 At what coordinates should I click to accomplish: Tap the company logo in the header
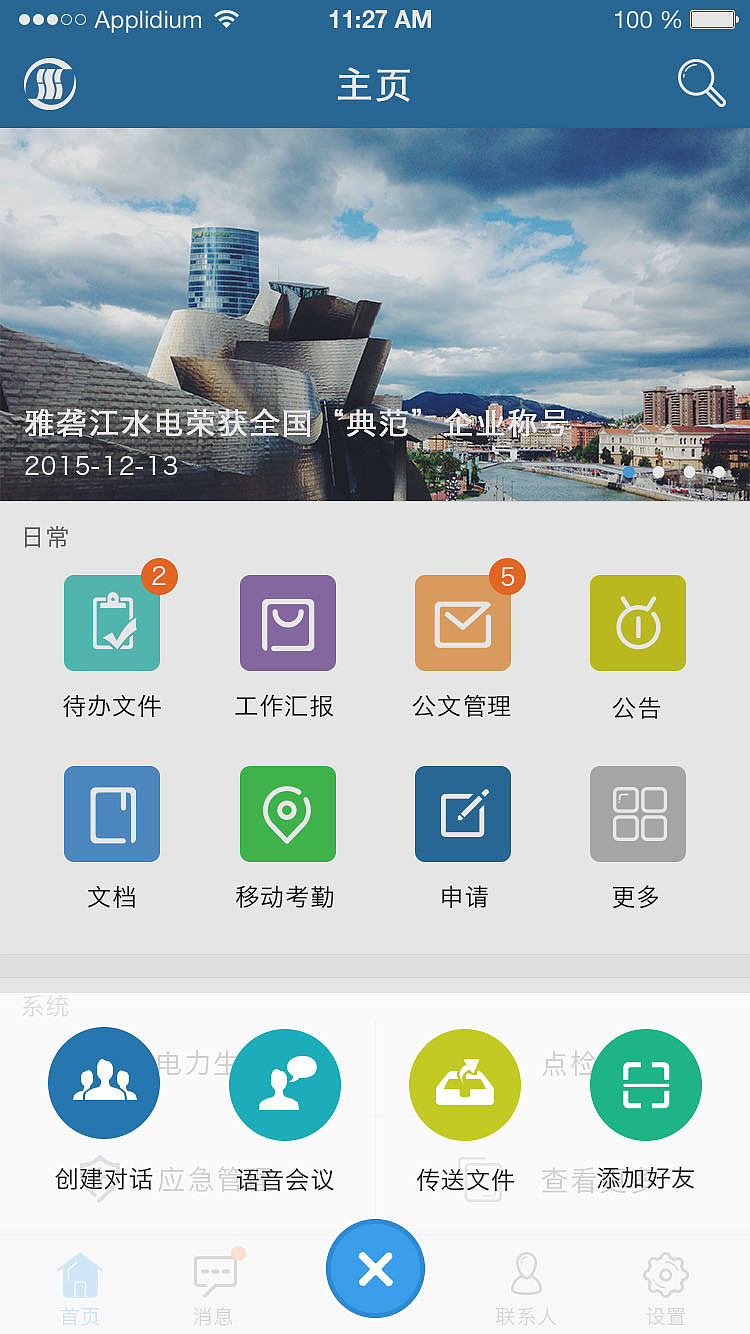[x=49, y=84]
